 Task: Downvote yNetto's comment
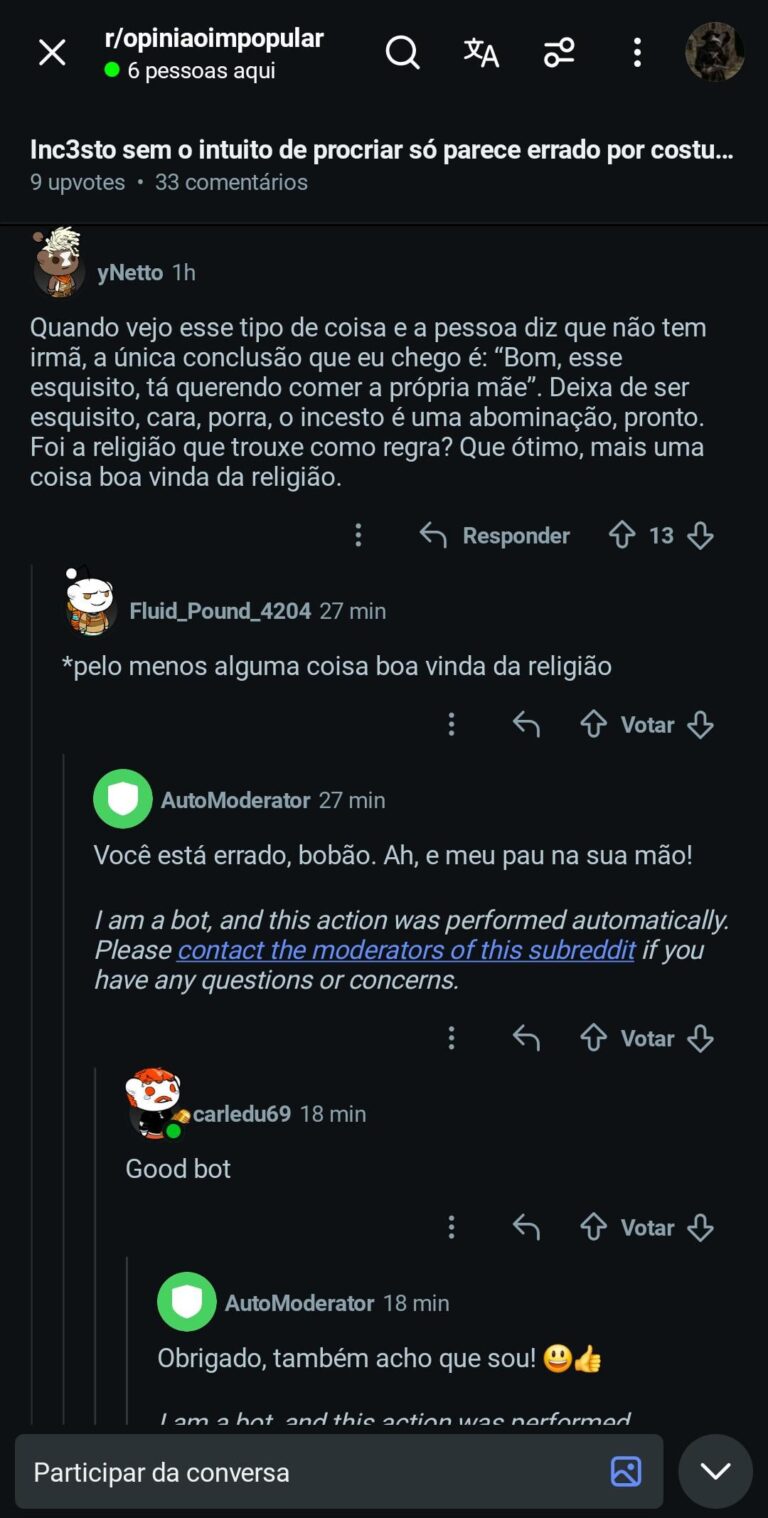pyautogui.click(x=701, y=536)
